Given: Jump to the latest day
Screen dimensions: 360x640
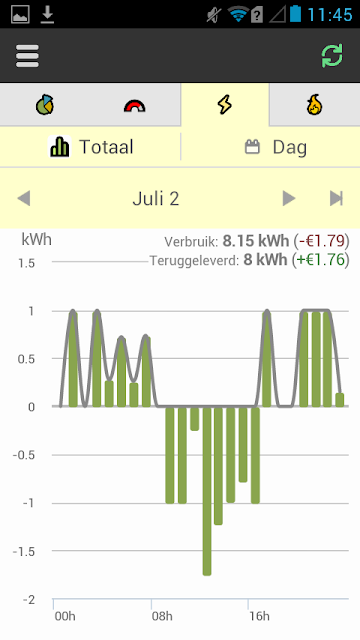Looking at the screenshot, I should 336,199.
